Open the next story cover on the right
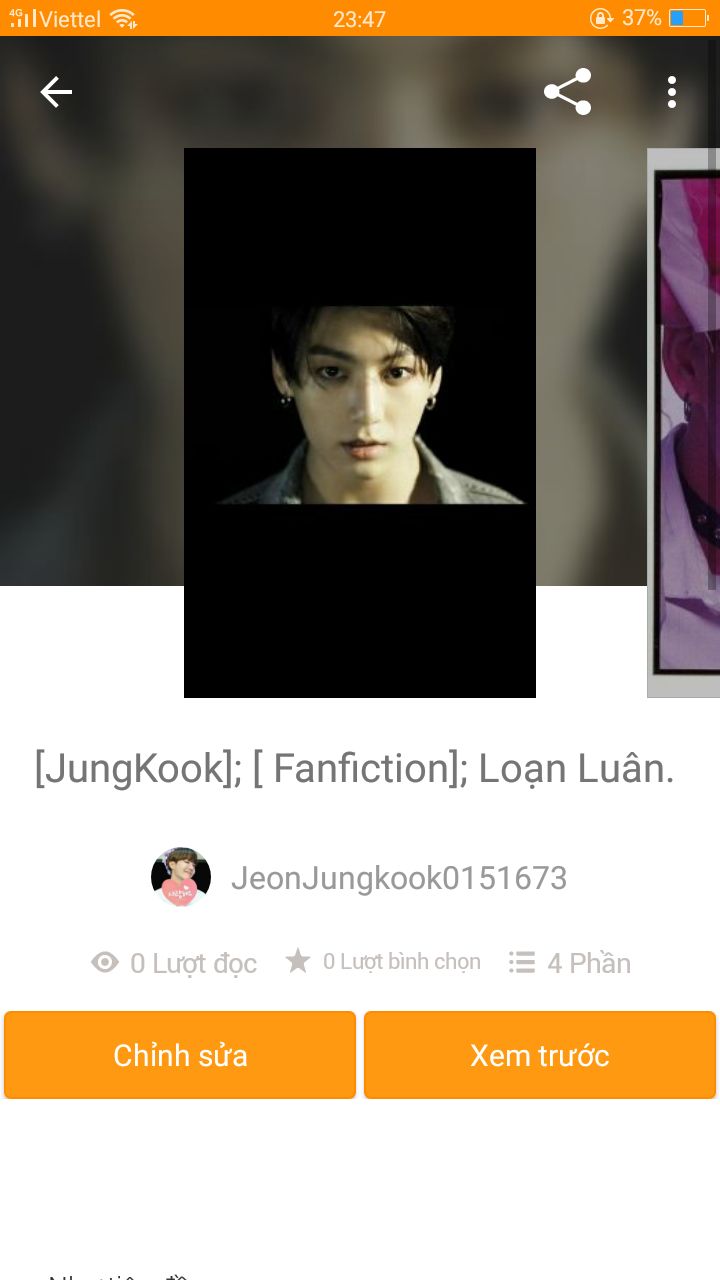 click(686, 422)
